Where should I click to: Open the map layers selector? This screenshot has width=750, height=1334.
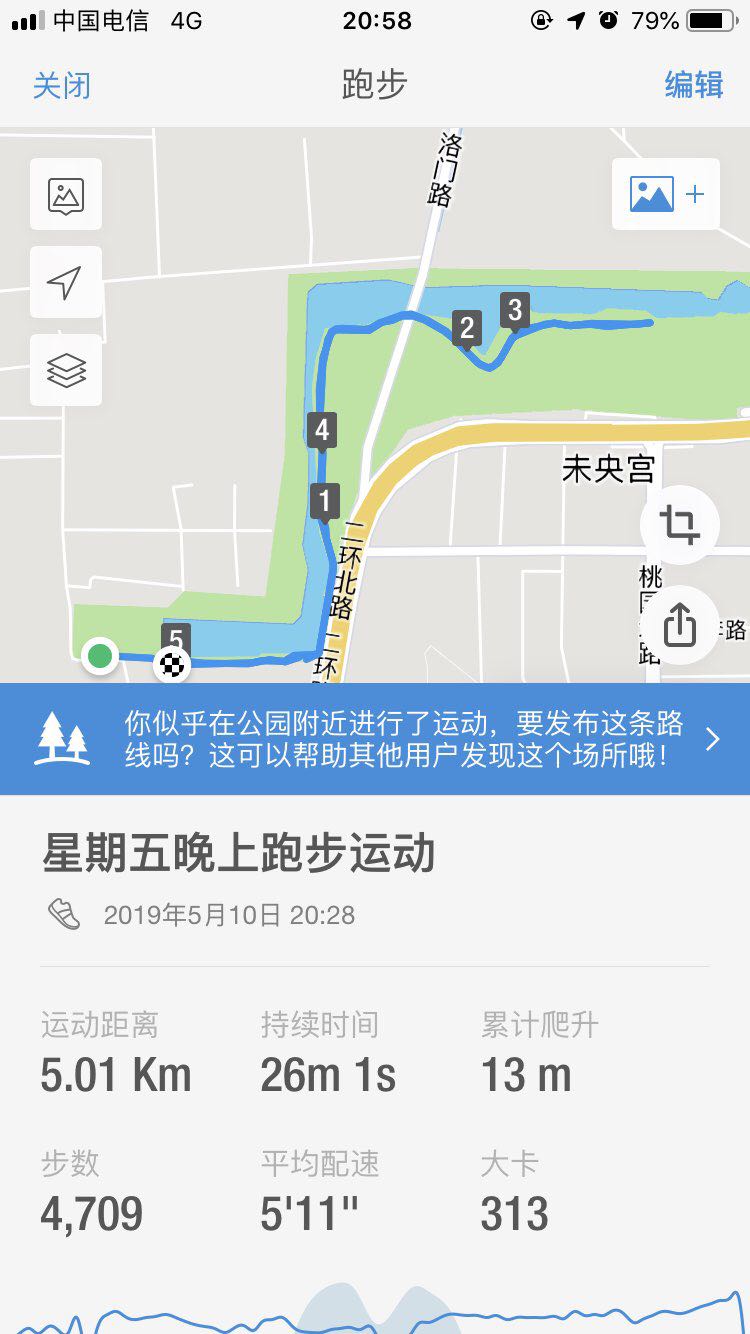pyautogui.click(x=66, y=370)
